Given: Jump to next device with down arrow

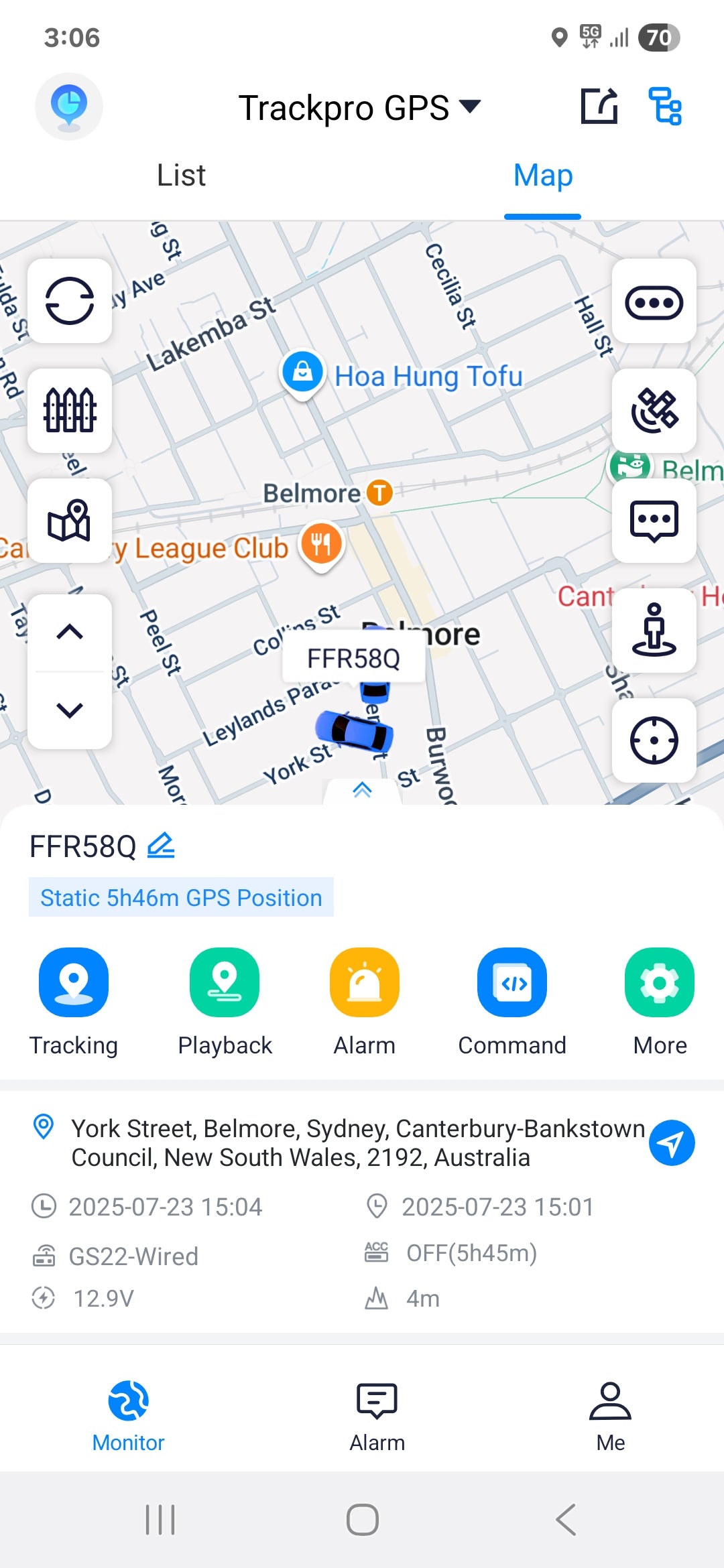Looking at the screenshot, I should pos(70,710).
